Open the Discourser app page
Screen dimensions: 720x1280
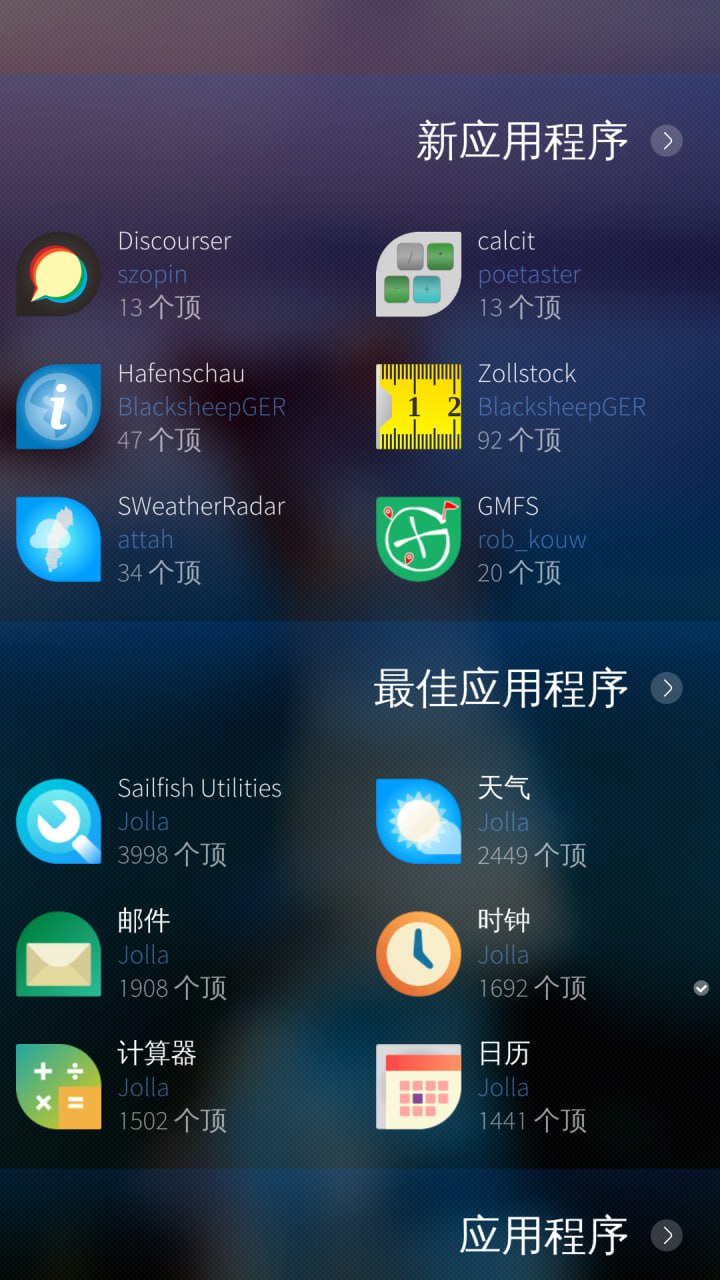180,274
